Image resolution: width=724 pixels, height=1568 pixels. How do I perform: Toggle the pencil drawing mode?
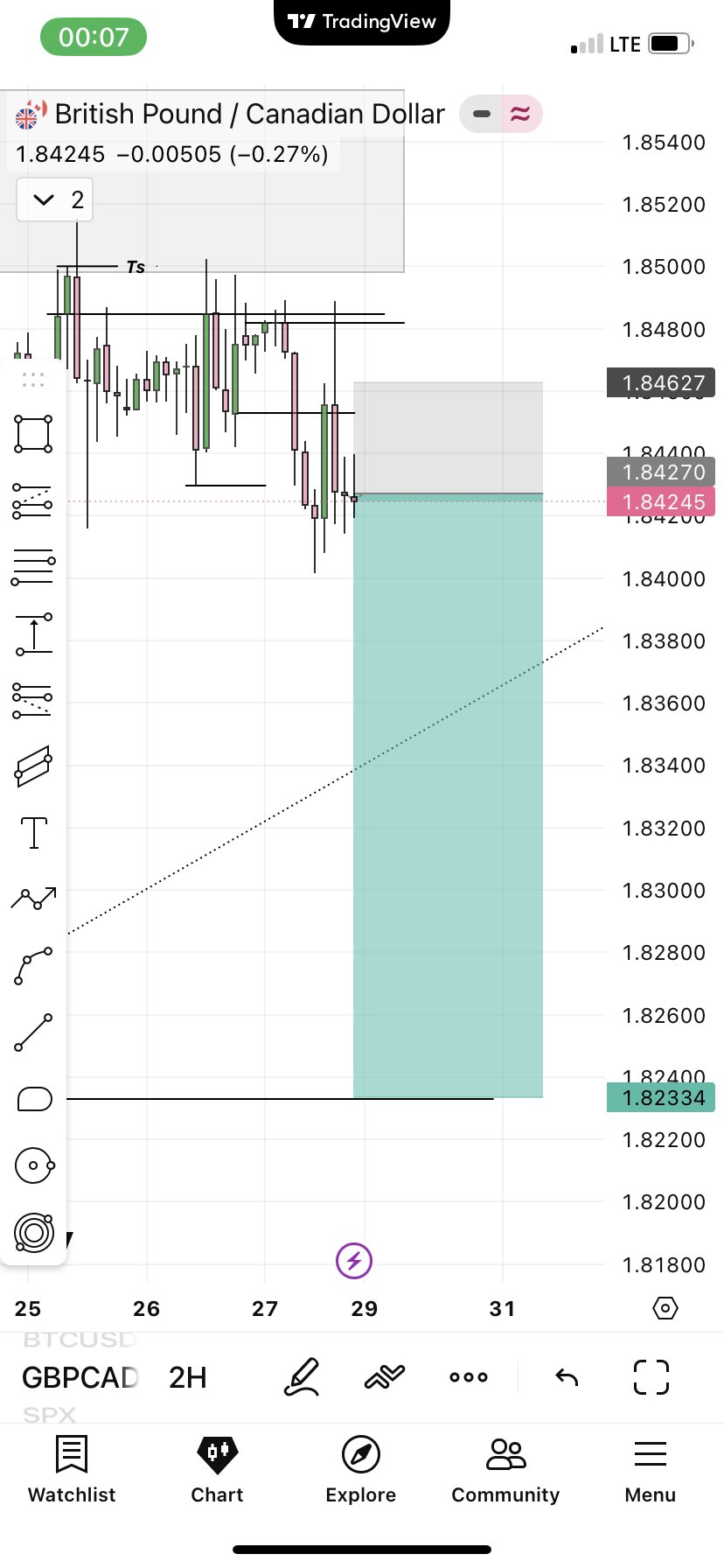pyautogui.click(x=302, y=1377)
